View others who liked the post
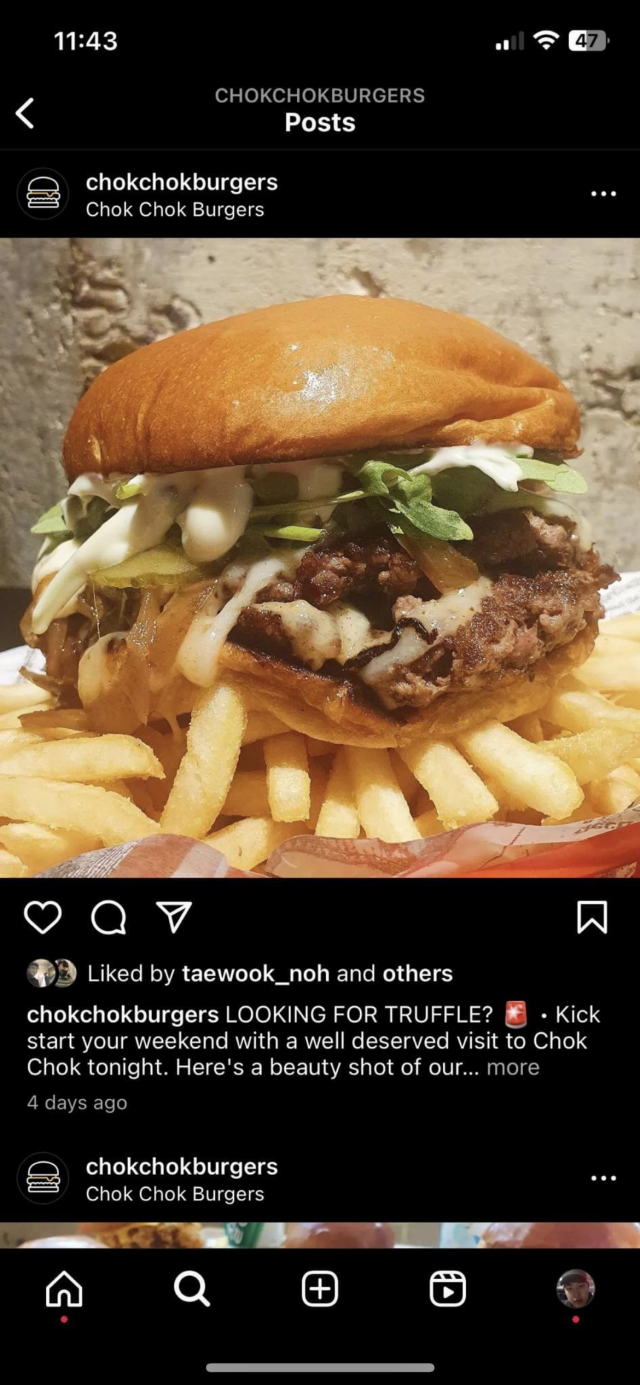This screenshot has width=640, height=1385. click(416, 973)
